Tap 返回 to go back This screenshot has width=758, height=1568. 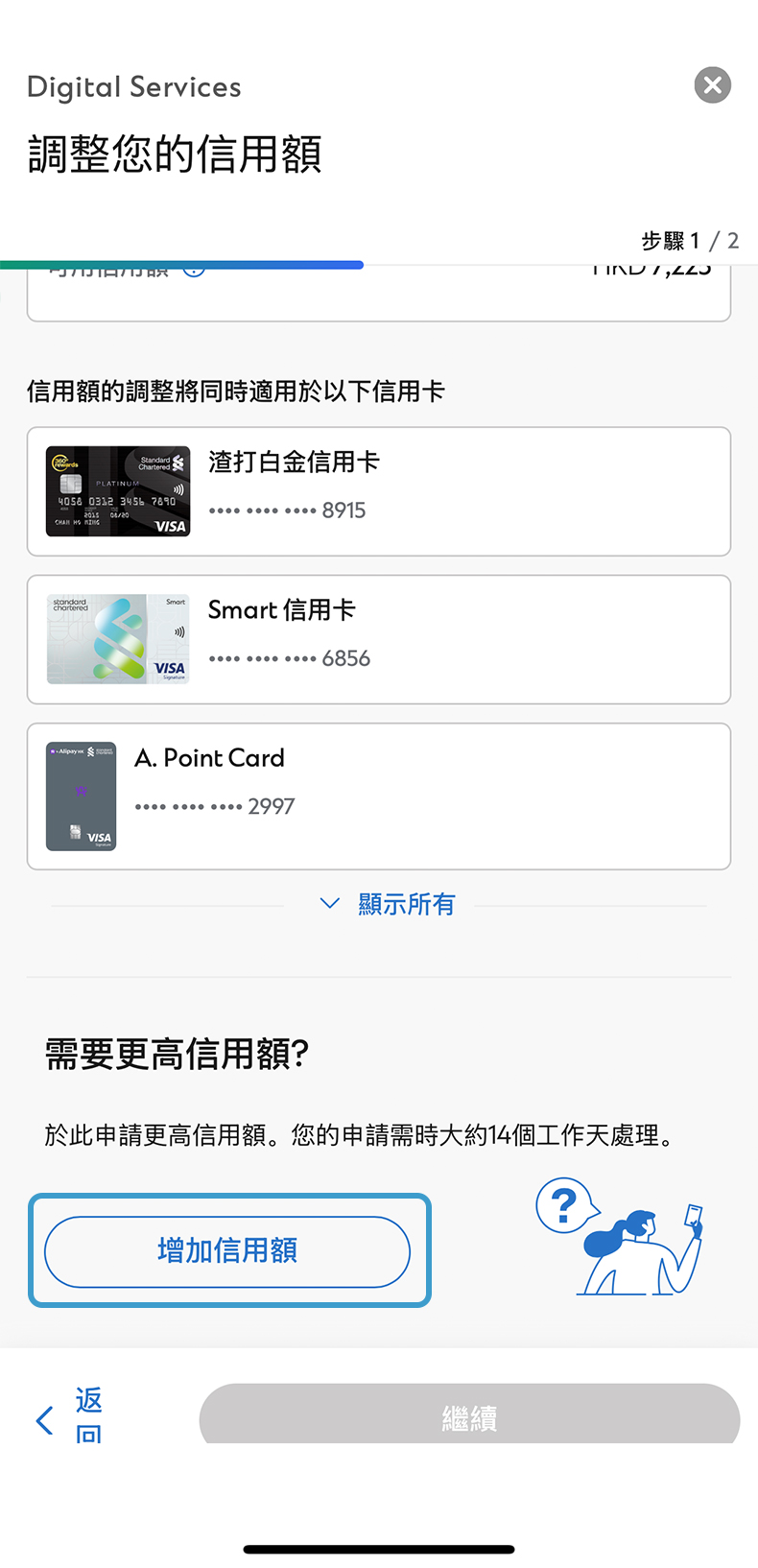coord(87,1418)
